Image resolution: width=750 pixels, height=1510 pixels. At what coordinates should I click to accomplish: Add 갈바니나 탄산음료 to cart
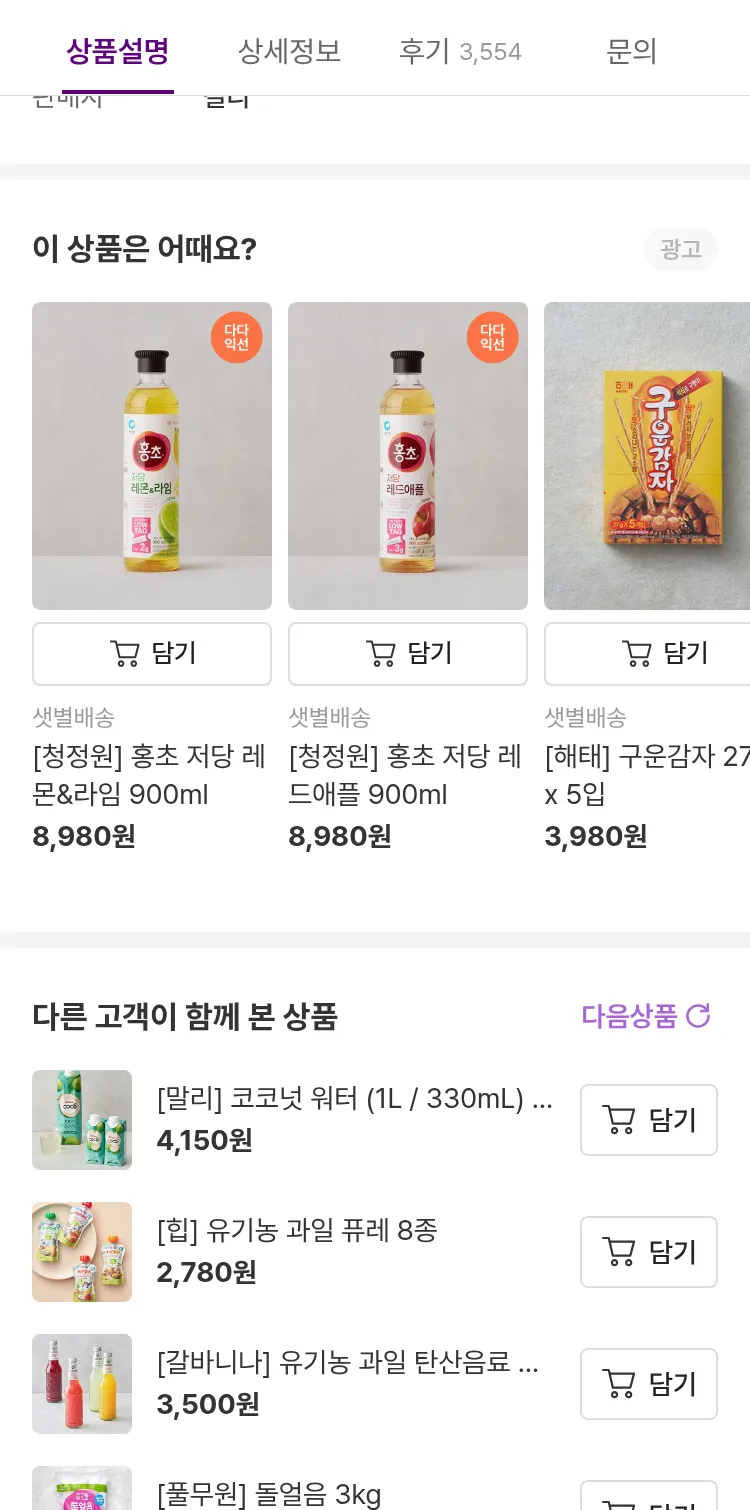tap(649, 1384)
